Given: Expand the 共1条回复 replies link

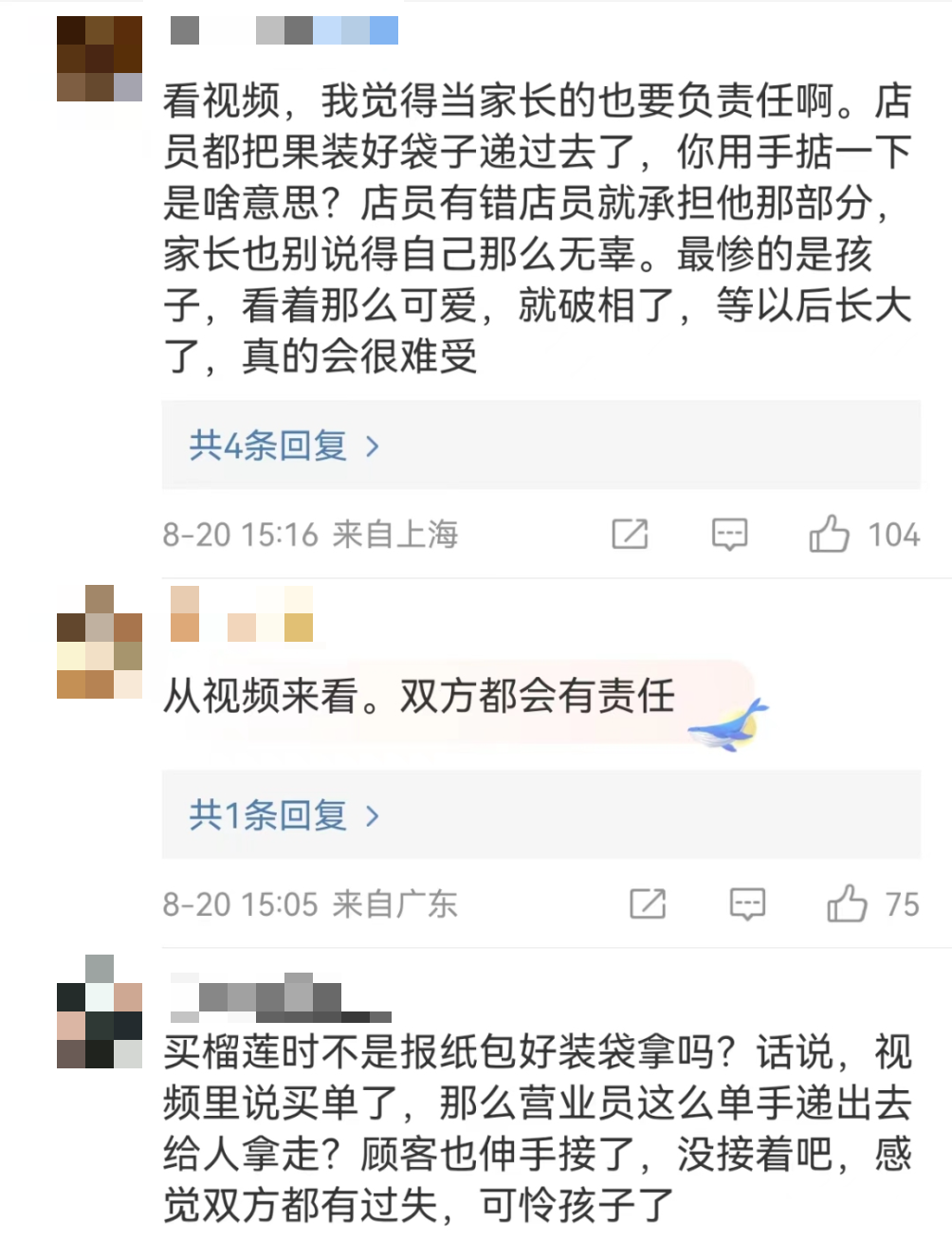Looking at the screenshot, I should pyautogui.click(x=284, y=815).
